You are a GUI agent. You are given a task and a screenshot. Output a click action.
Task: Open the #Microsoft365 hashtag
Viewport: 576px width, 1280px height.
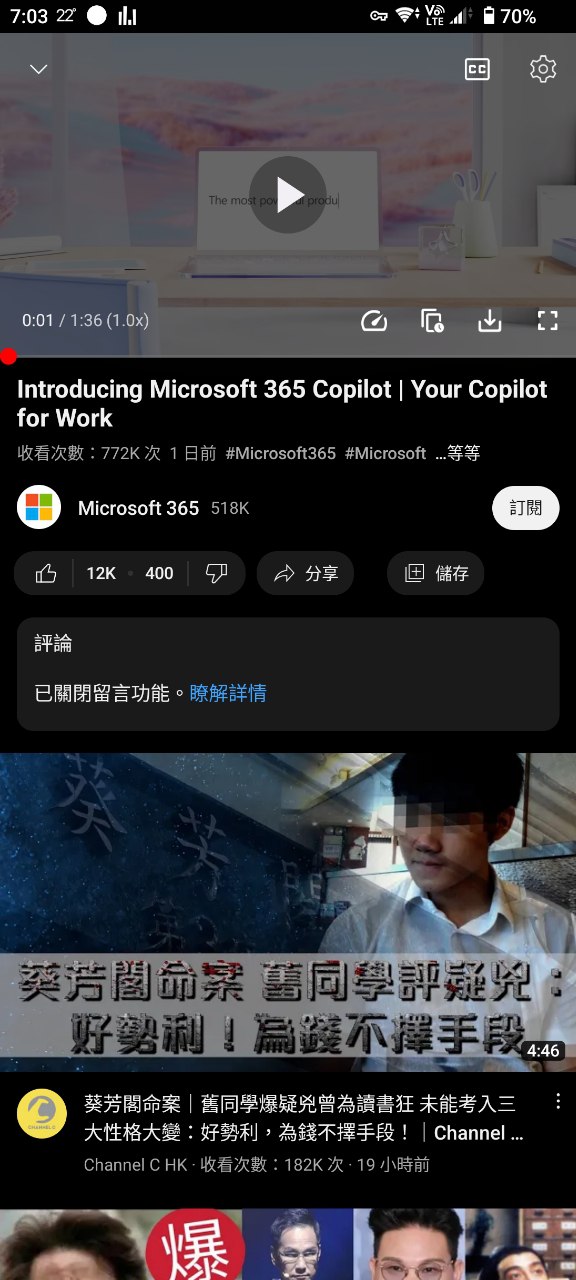pos(280,453)
